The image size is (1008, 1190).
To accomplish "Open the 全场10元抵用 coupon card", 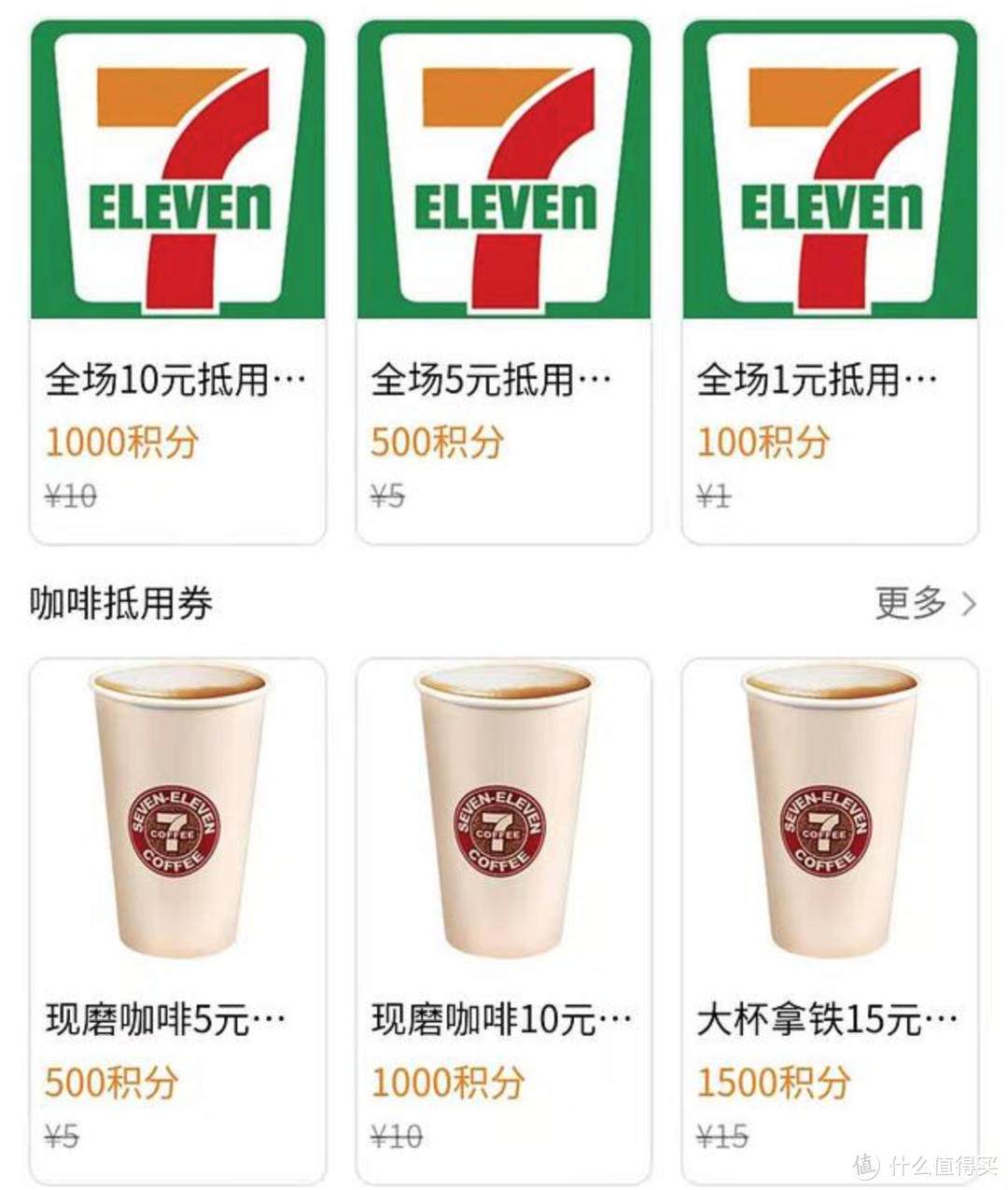I will tap(177, 280).
